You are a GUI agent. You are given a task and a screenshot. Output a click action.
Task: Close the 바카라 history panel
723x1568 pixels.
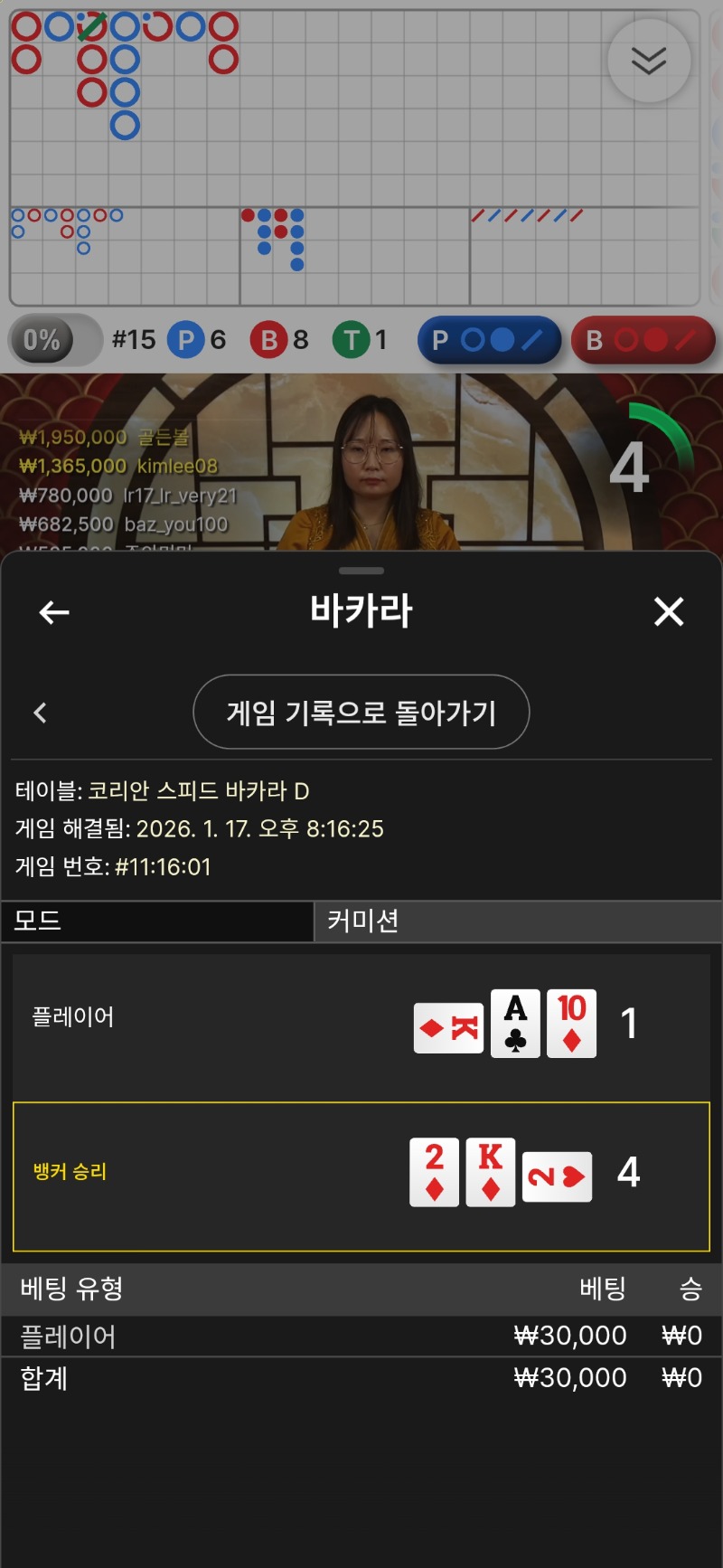point(669,612)
